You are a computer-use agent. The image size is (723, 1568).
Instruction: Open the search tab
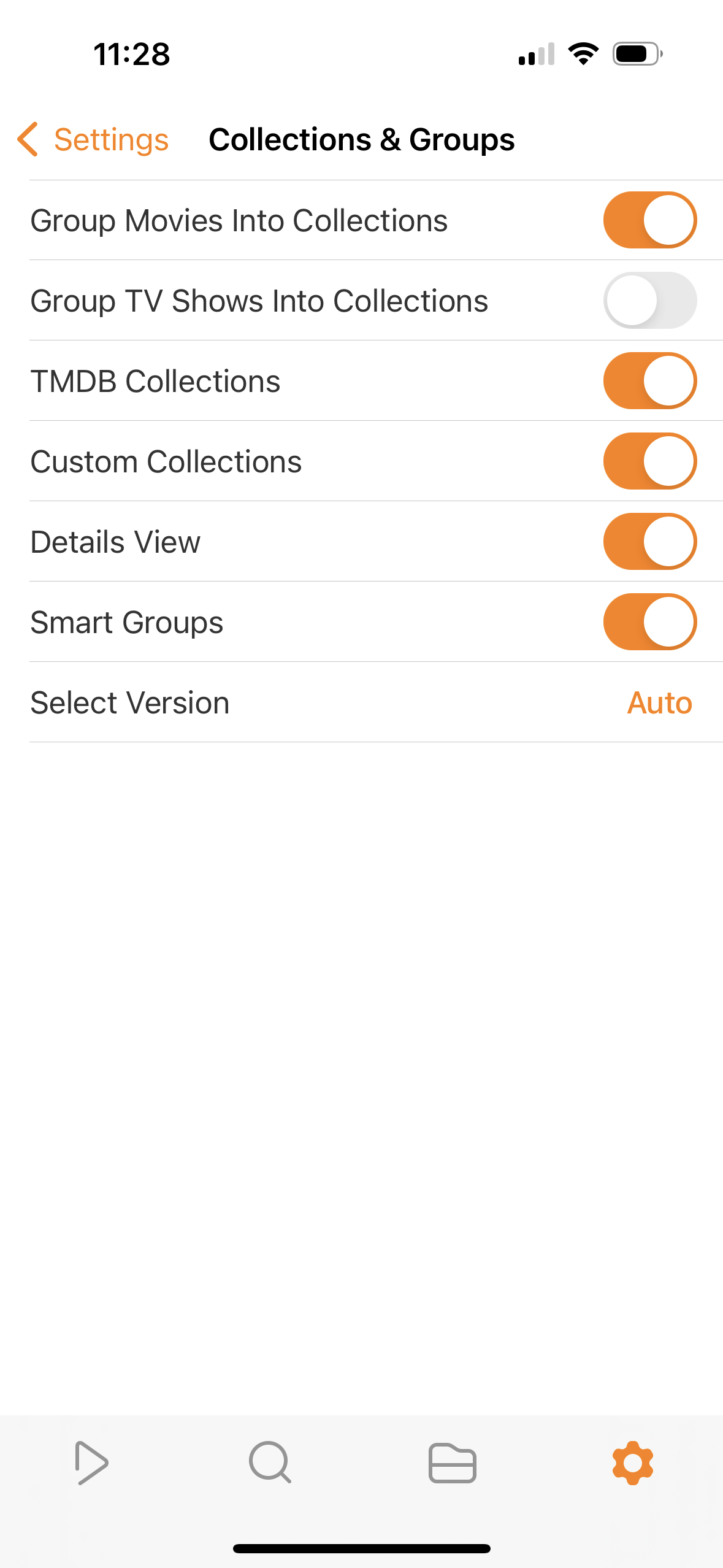270,1463
